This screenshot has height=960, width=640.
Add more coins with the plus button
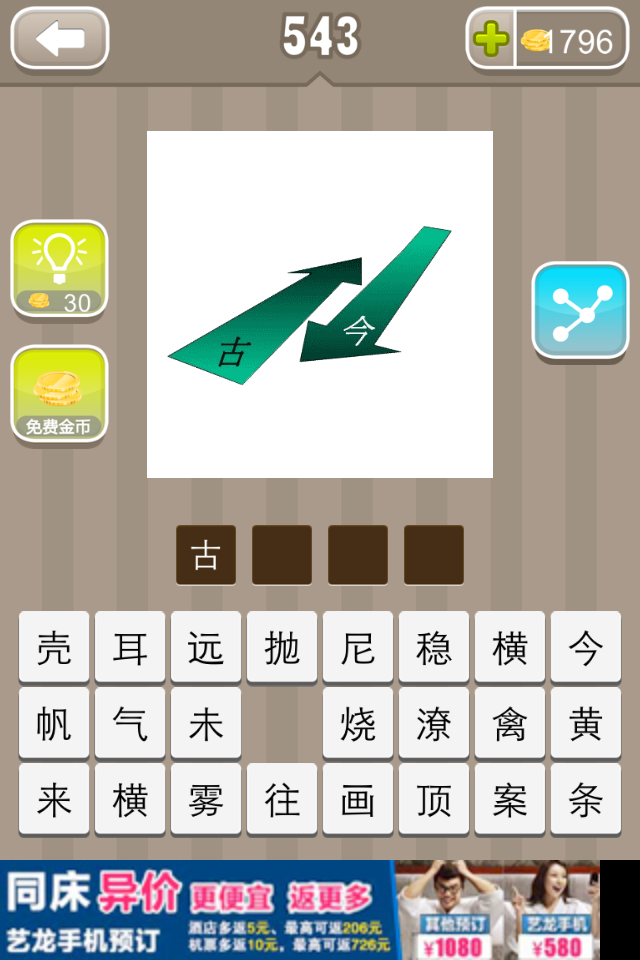click(x=491, y=40)
